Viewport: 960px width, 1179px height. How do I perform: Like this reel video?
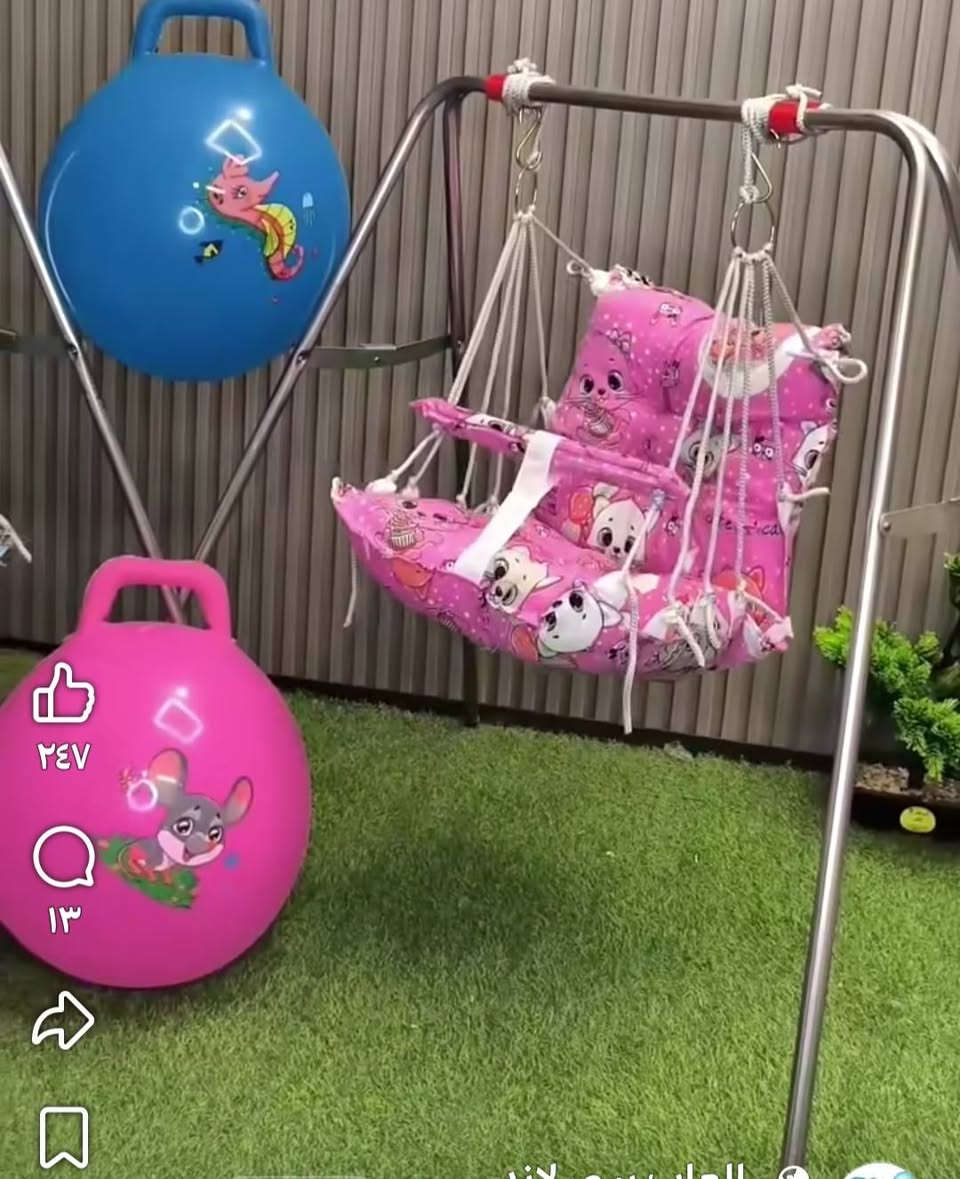pyautogui.click(x=63, y=693)
